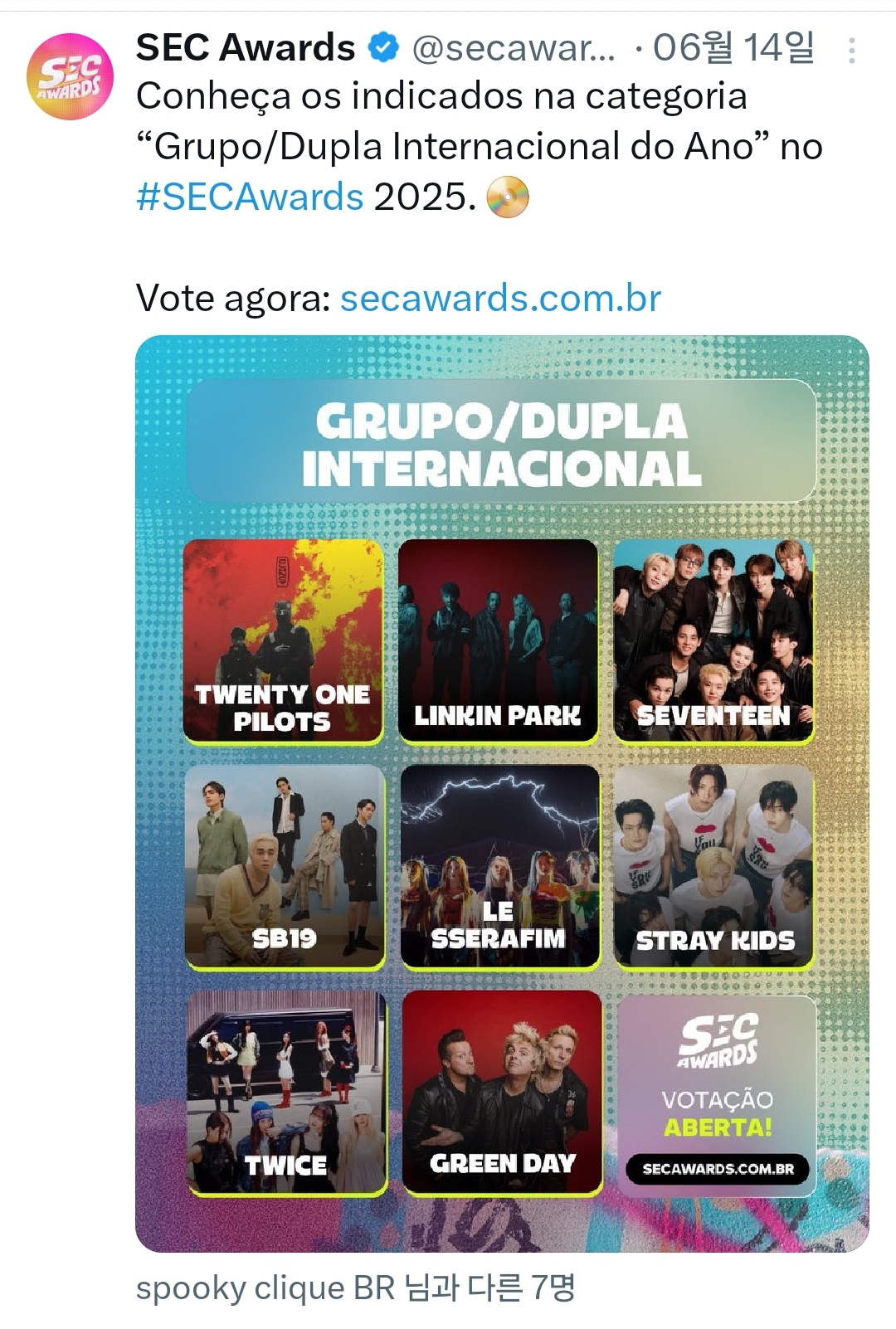Image resolution: width=896 pixels, height=1329 pixels.
Task: Open the SEC Awards account name
Action: pos(246,48)
